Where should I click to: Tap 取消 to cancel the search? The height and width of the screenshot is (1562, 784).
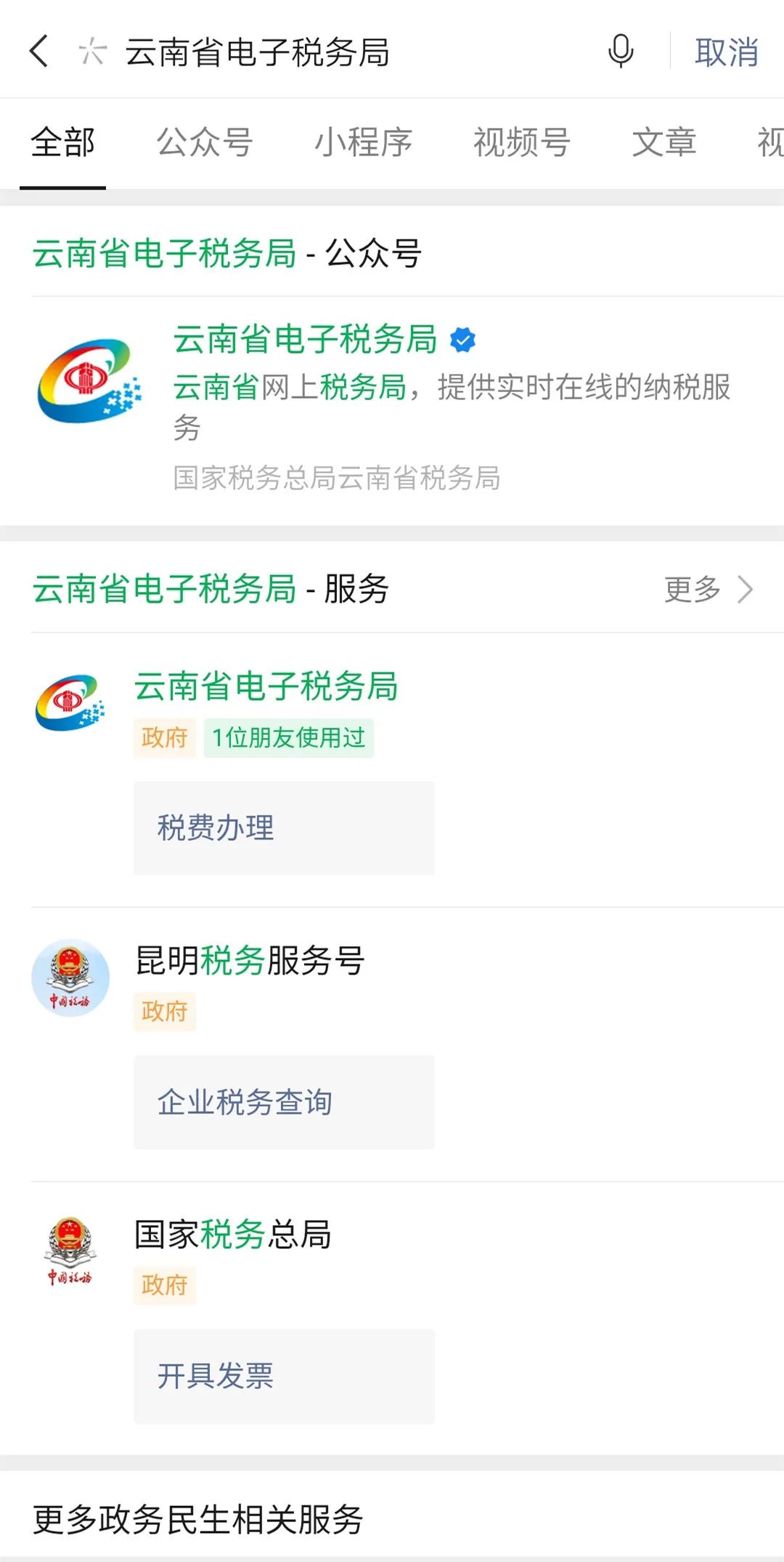(x=727, y=52)
